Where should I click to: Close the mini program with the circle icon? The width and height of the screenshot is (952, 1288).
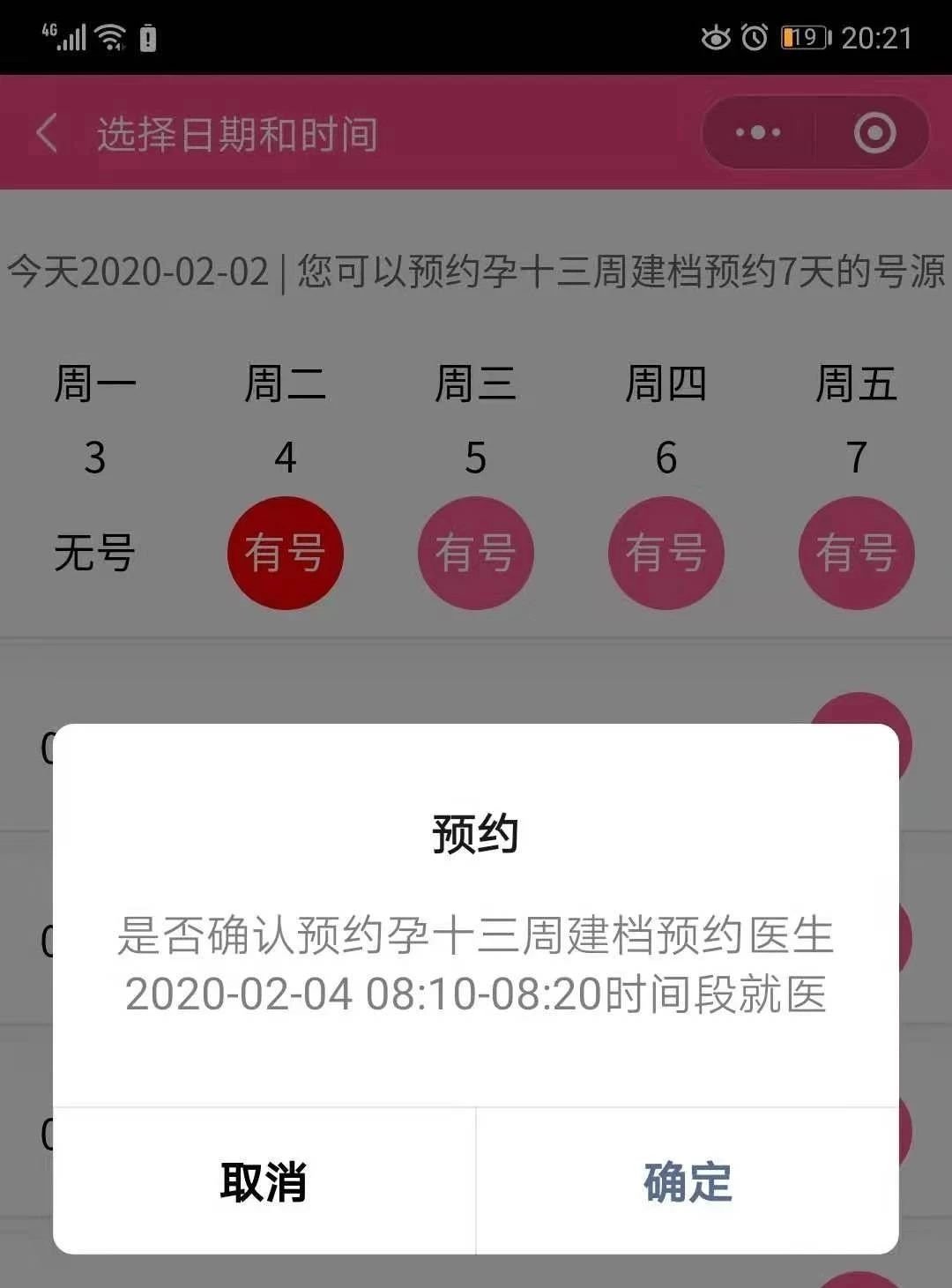[x=874, y=133]
